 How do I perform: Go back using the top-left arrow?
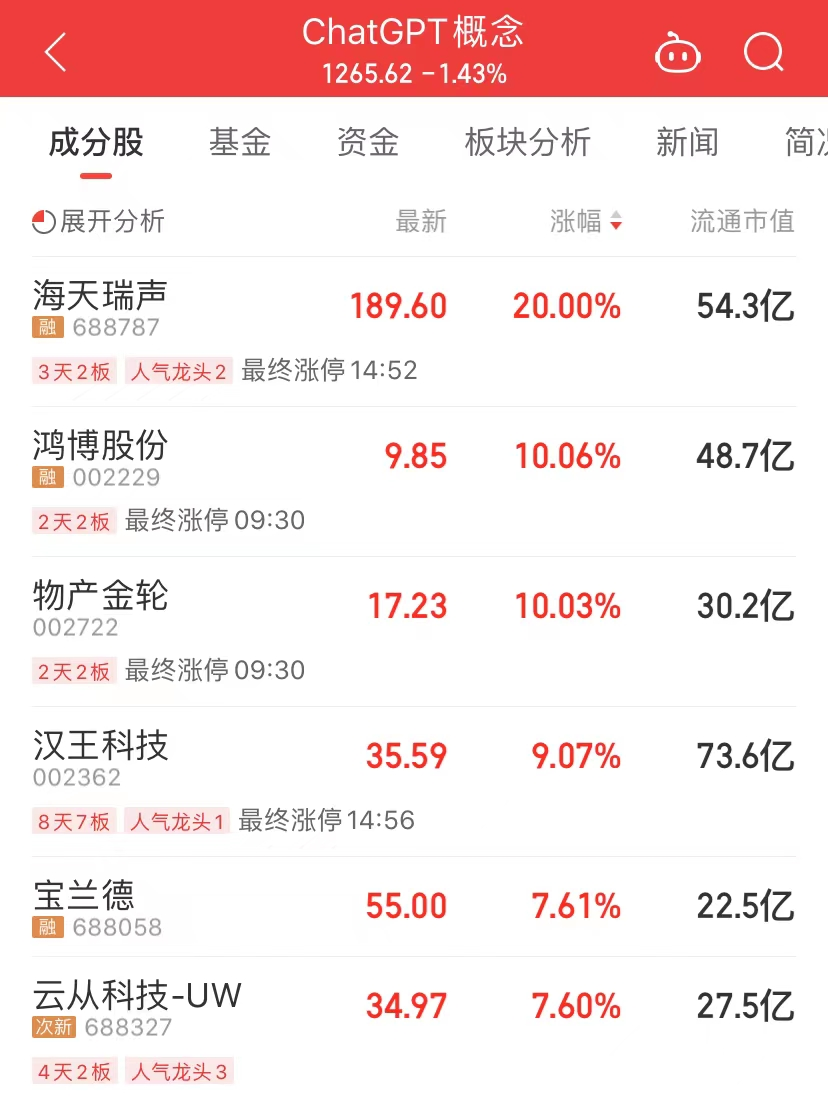tap(55, 52)
